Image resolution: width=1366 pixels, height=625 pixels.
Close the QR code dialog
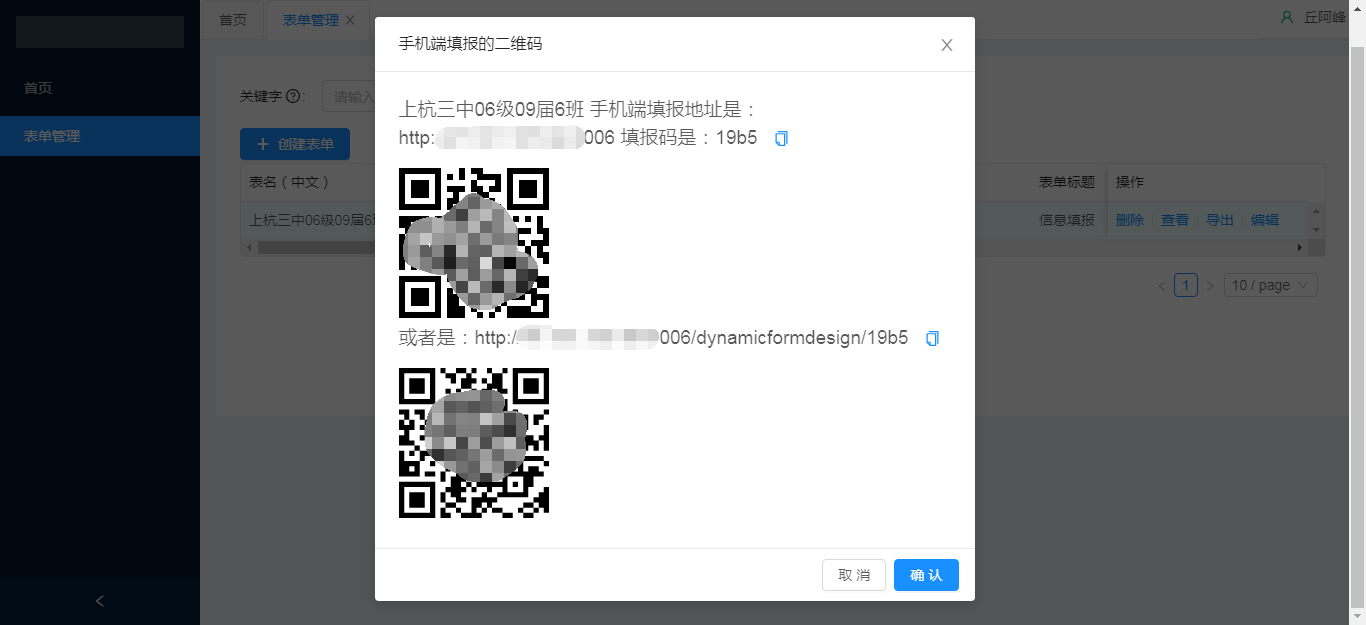pyautogui.click(x=946, y=45)
